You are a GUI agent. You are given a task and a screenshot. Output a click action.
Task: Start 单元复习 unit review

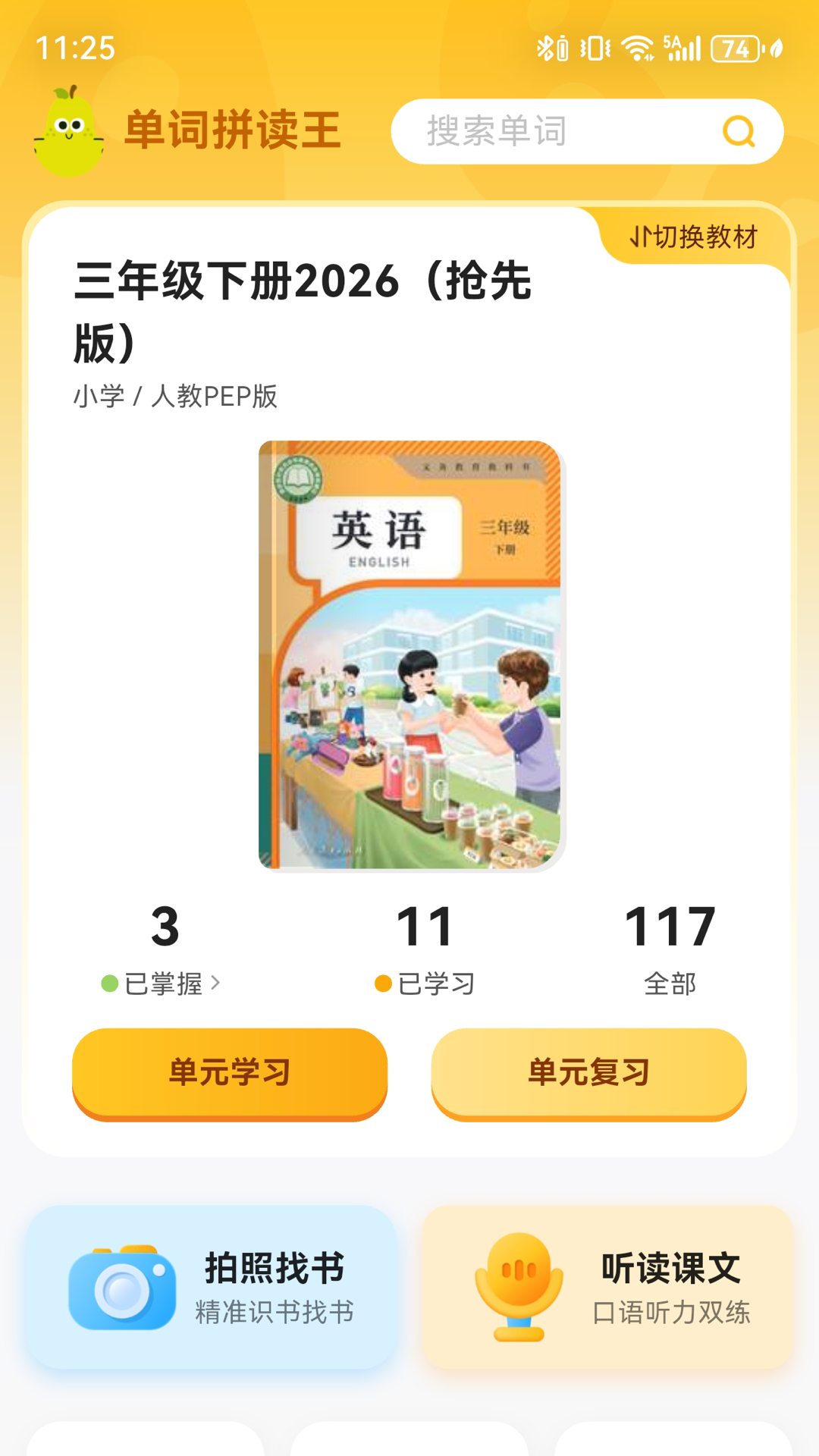[588, 1072]
